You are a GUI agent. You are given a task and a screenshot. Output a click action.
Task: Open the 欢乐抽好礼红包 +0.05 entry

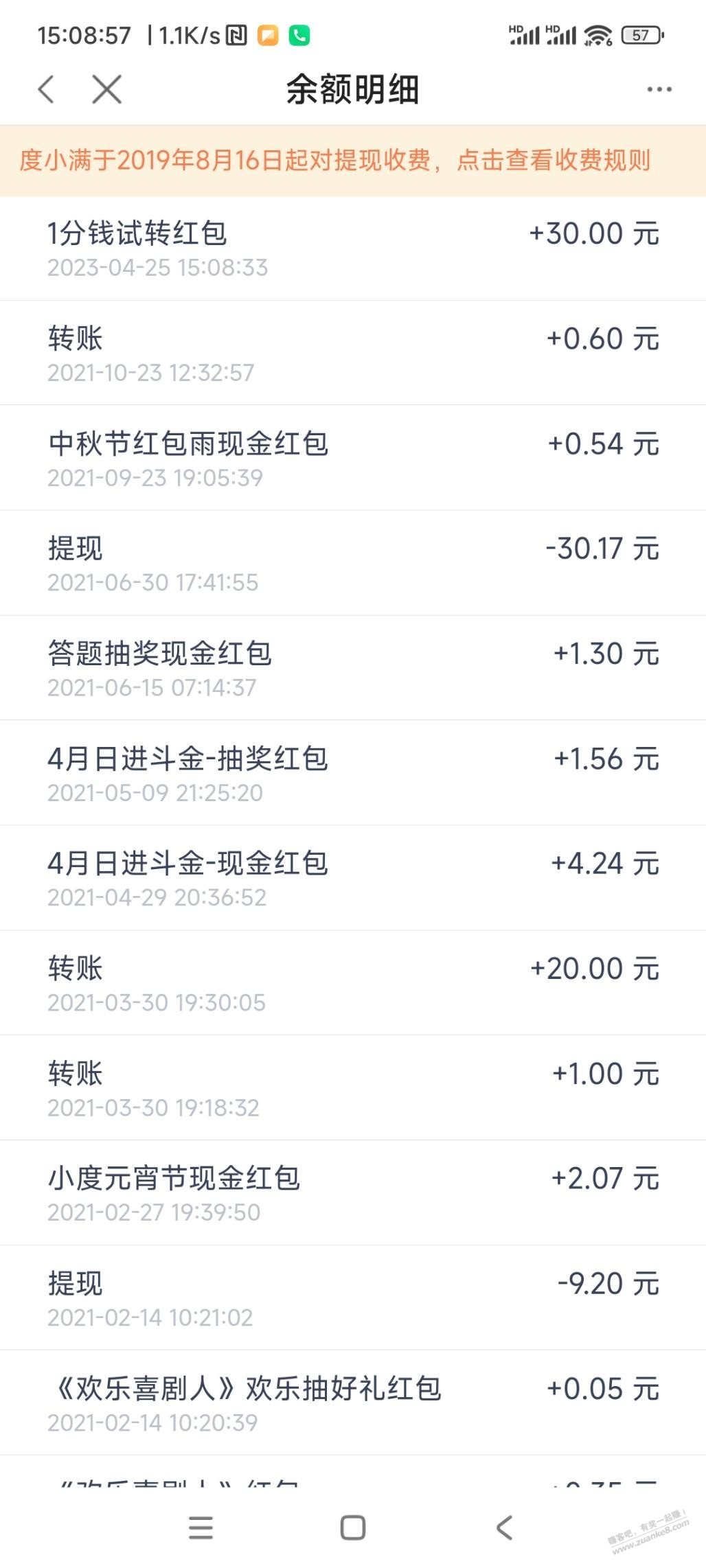pos(353,1404)
